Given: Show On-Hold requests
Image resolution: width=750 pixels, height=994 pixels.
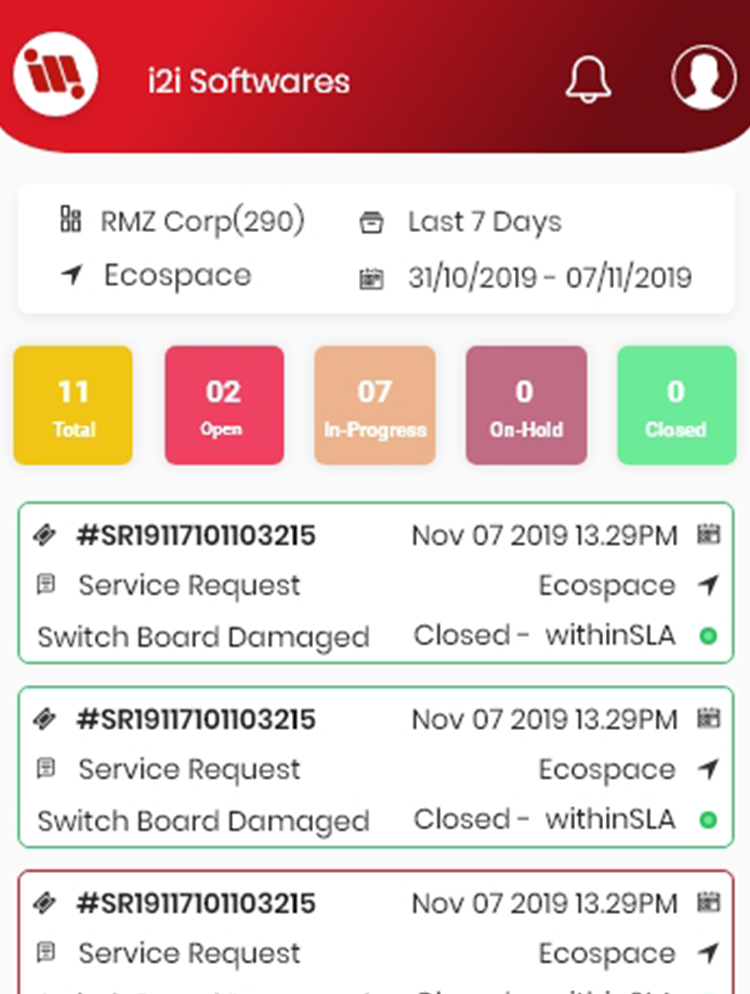Looking at the screenshot, I should coord(526,405).
